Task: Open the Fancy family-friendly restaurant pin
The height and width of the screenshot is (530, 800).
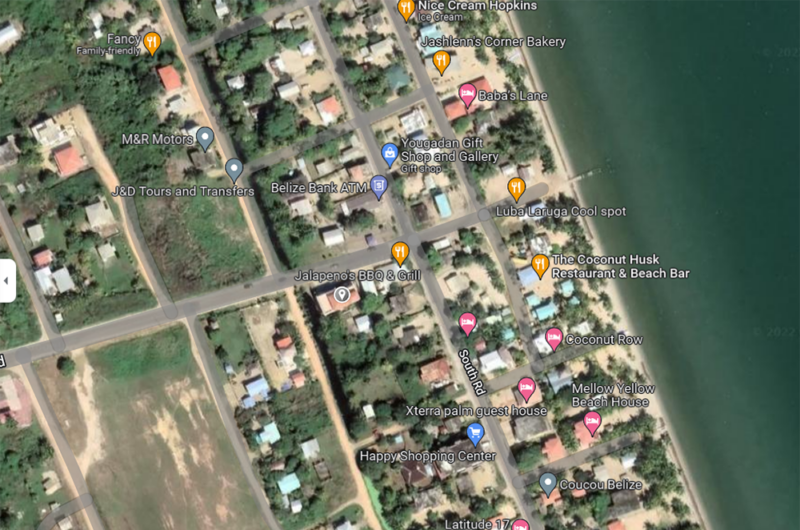Action: [152, 42]
